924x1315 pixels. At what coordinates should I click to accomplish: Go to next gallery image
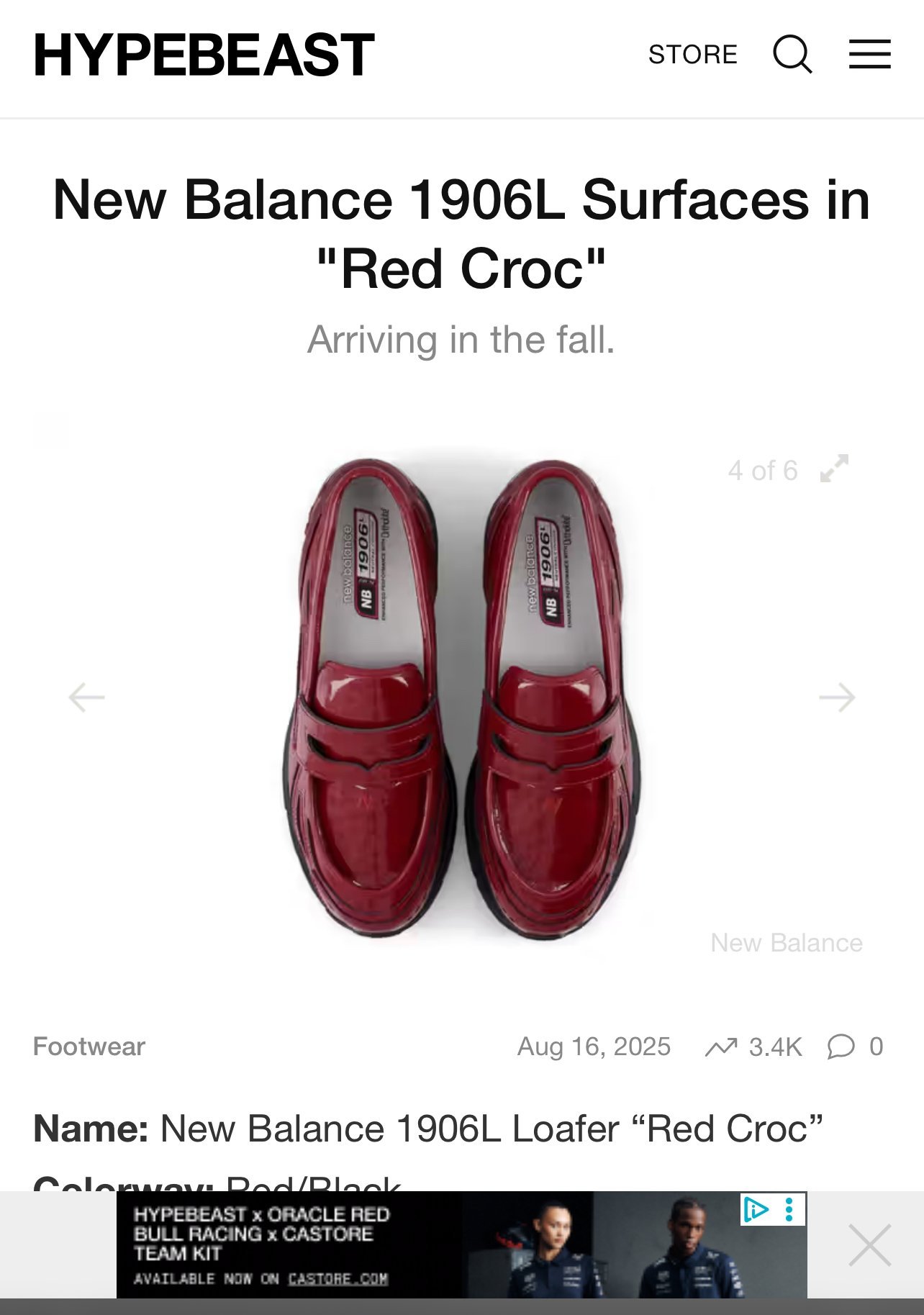tap(837, 697)
